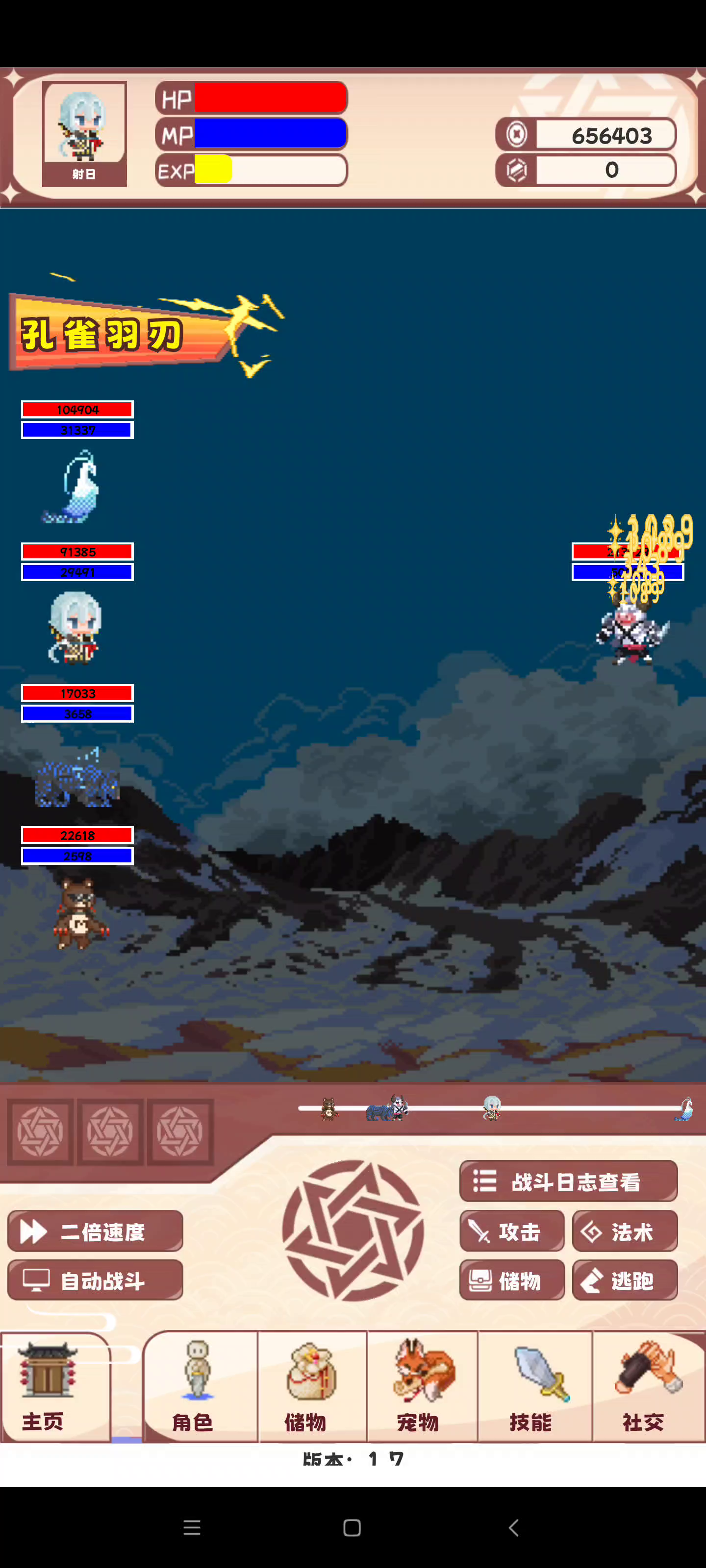Open 储物 items in the battle menu
Image resolution: width=706 pixels, height=1568 pixels.
512,1280
